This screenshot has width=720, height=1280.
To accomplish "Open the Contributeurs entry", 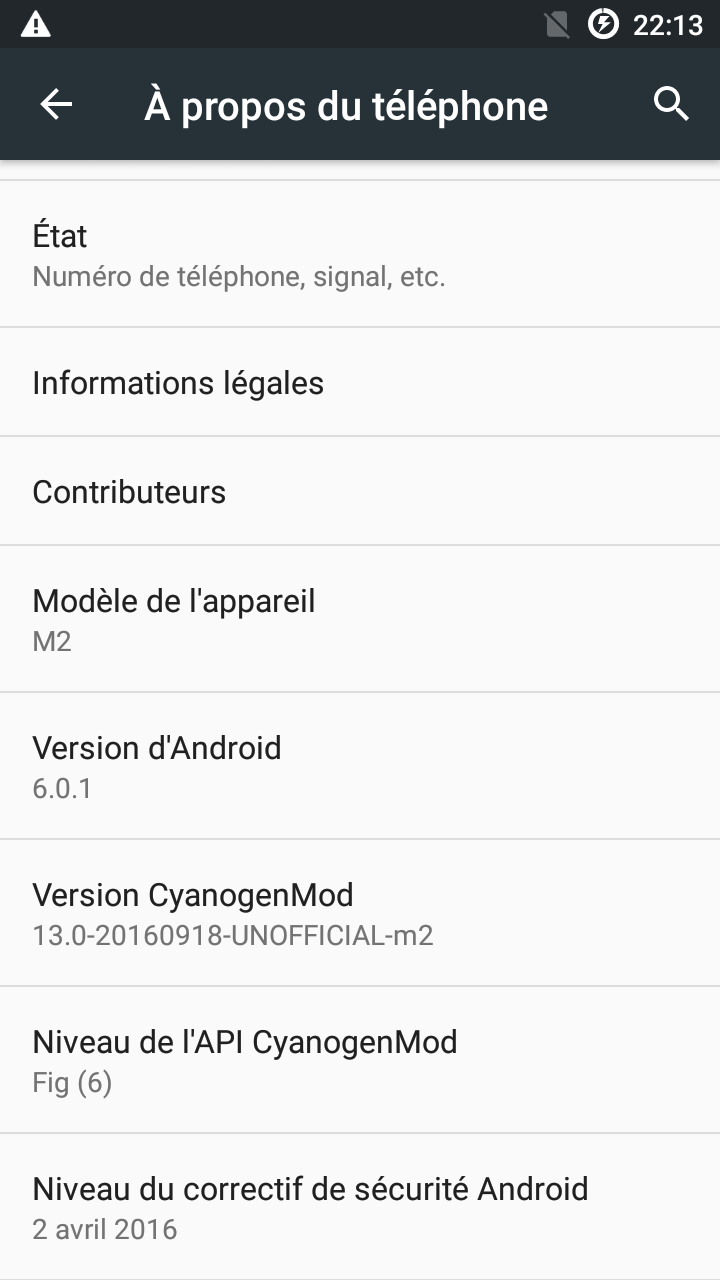I will click(x=360, y=491).
